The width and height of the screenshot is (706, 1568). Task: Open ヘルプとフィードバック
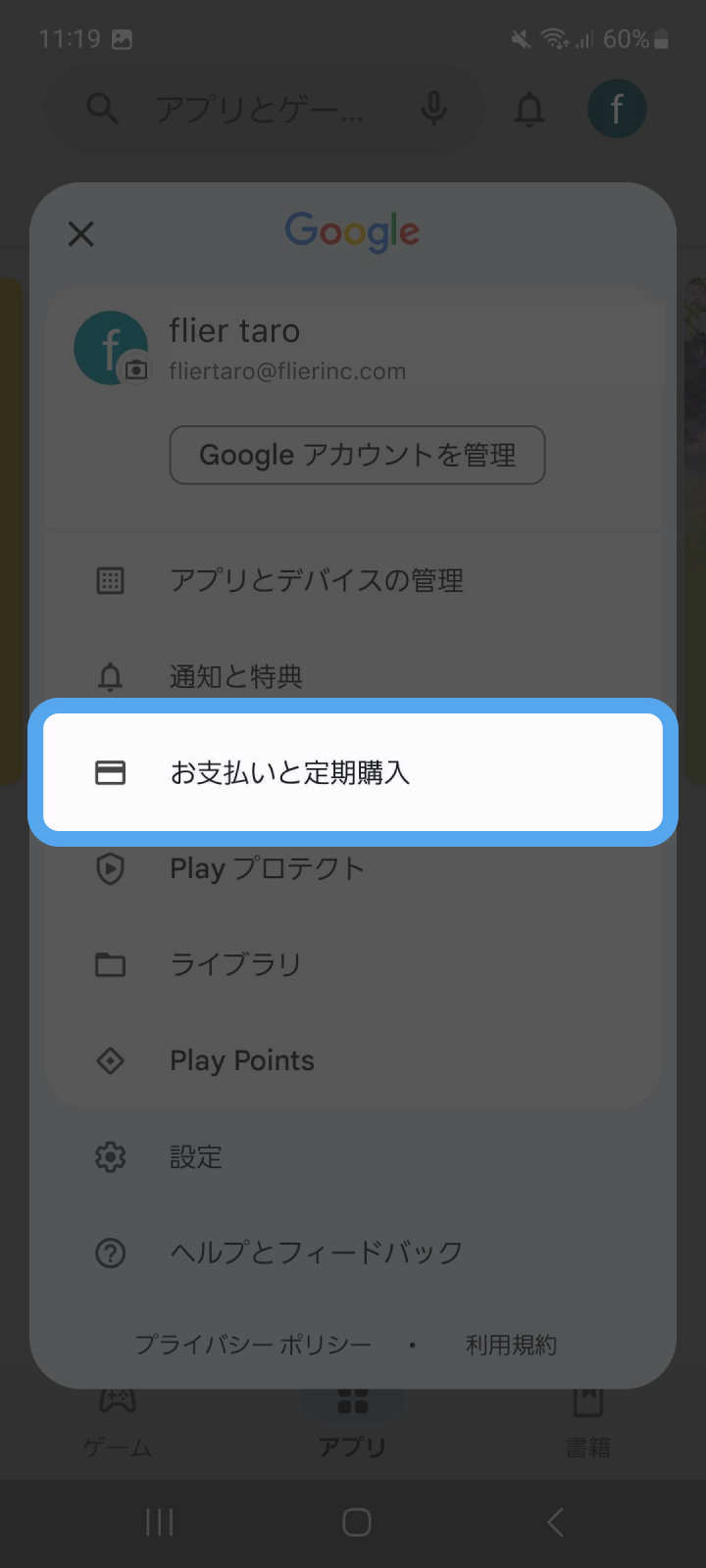click(x=316, y=1252)
